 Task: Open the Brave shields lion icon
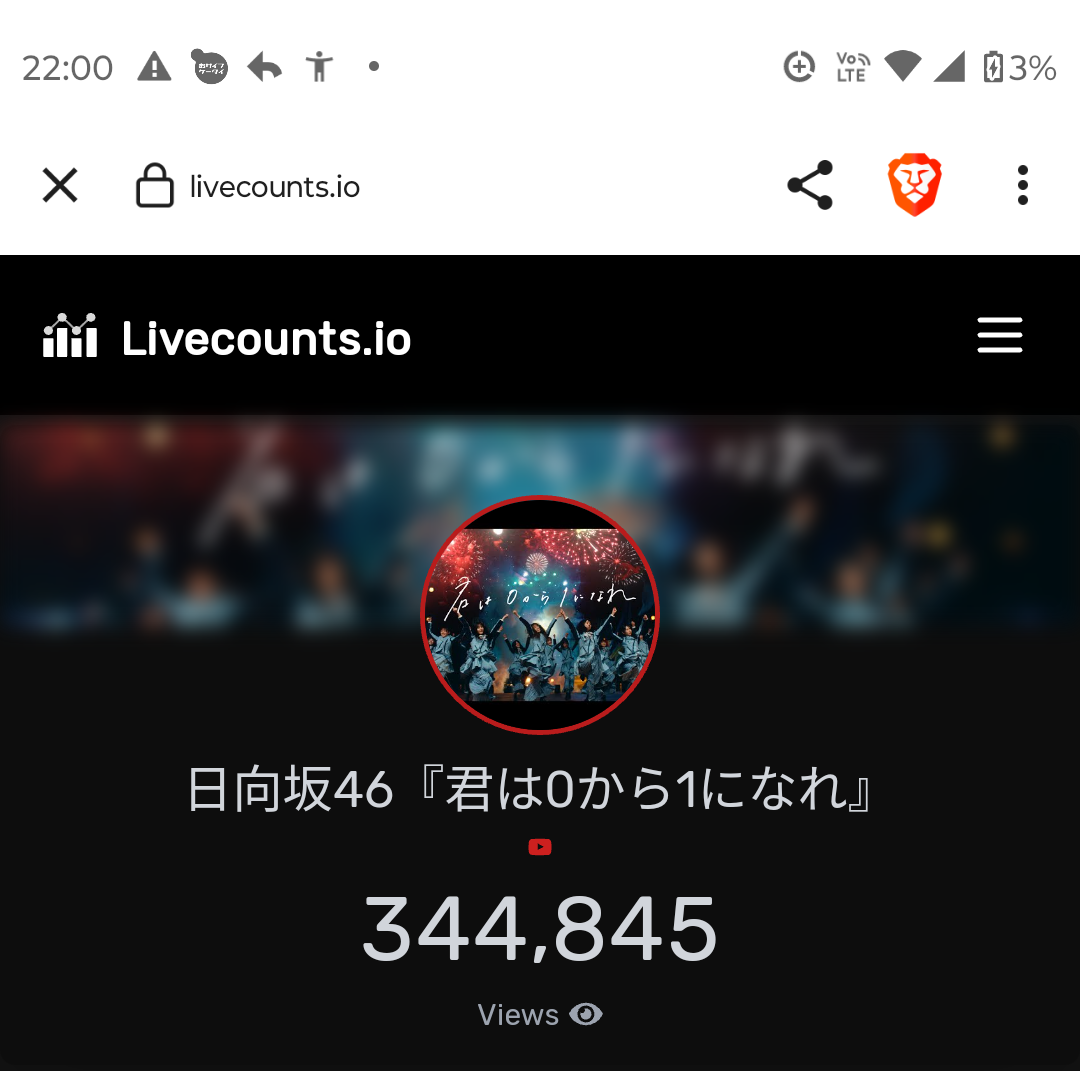[x=915, y=185]
